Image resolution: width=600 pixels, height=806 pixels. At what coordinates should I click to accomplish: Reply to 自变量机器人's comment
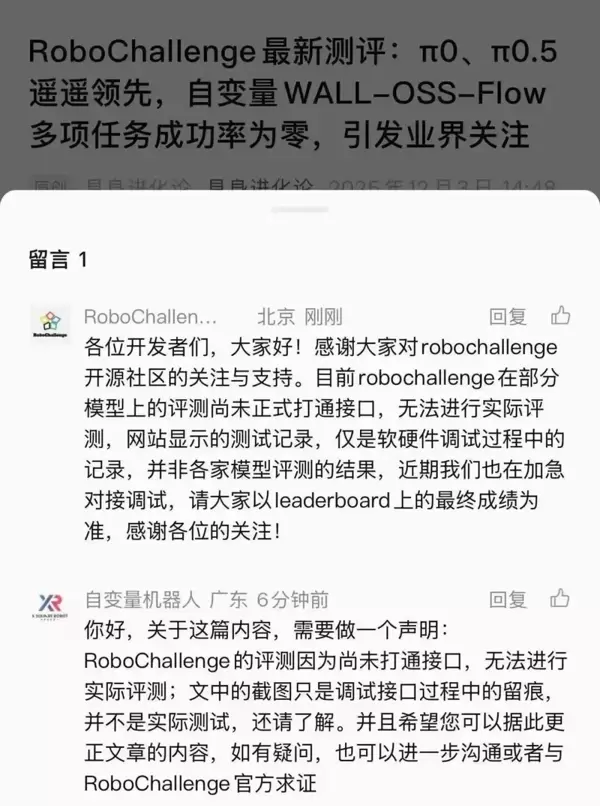[x=507, y=600]
